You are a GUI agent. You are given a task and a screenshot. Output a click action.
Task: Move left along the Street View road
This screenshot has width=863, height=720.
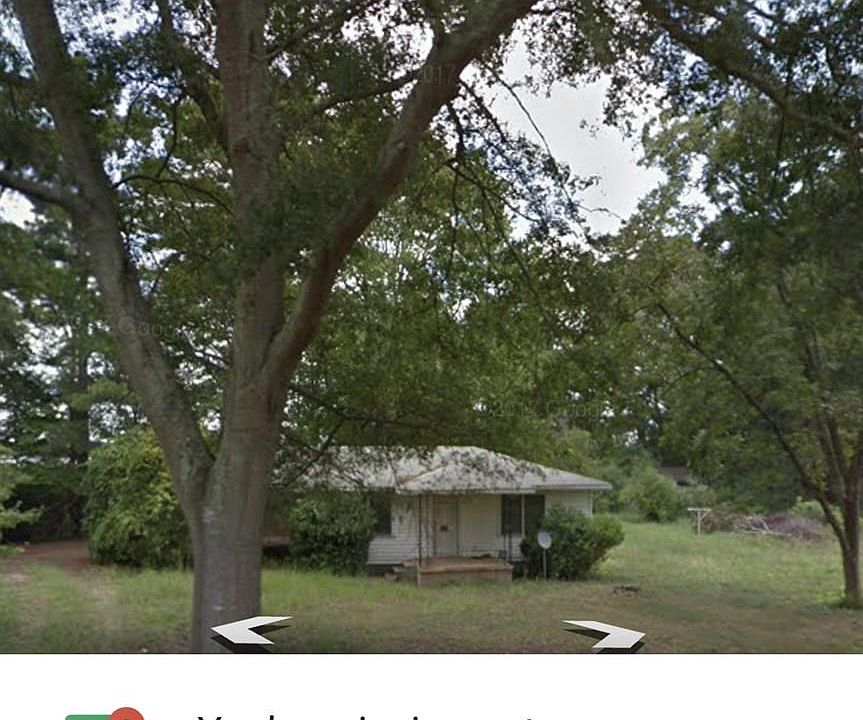249,631
